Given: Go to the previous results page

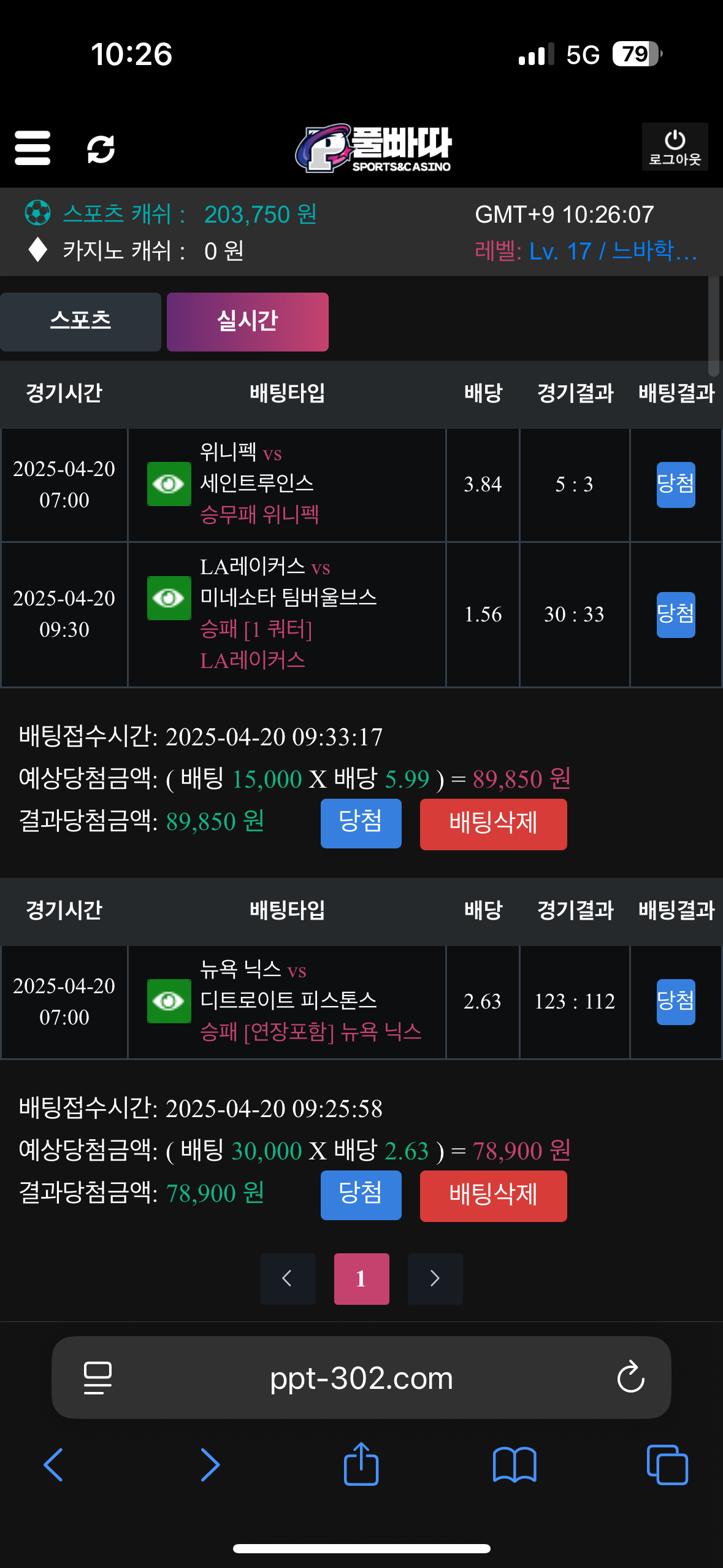Looking at the screenshot, I should coord(288,1278).
